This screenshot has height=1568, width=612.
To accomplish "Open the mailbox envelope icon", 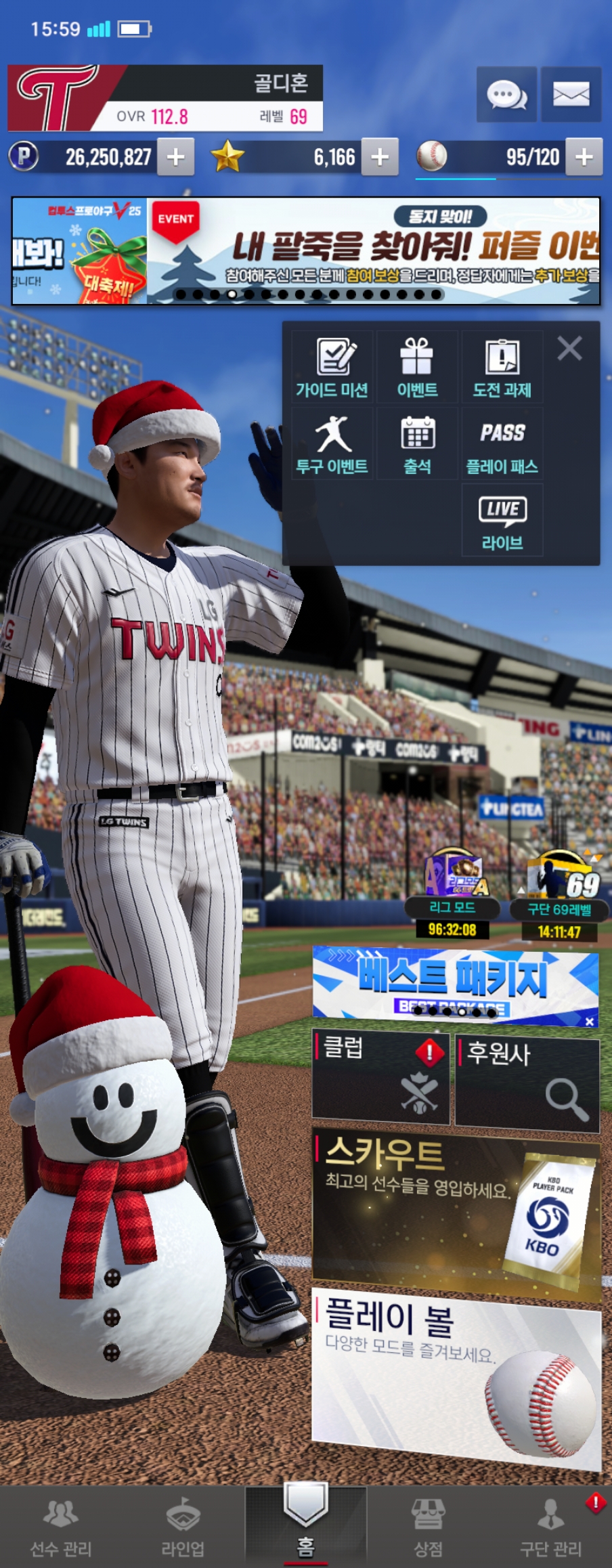I will click(571, 95).
